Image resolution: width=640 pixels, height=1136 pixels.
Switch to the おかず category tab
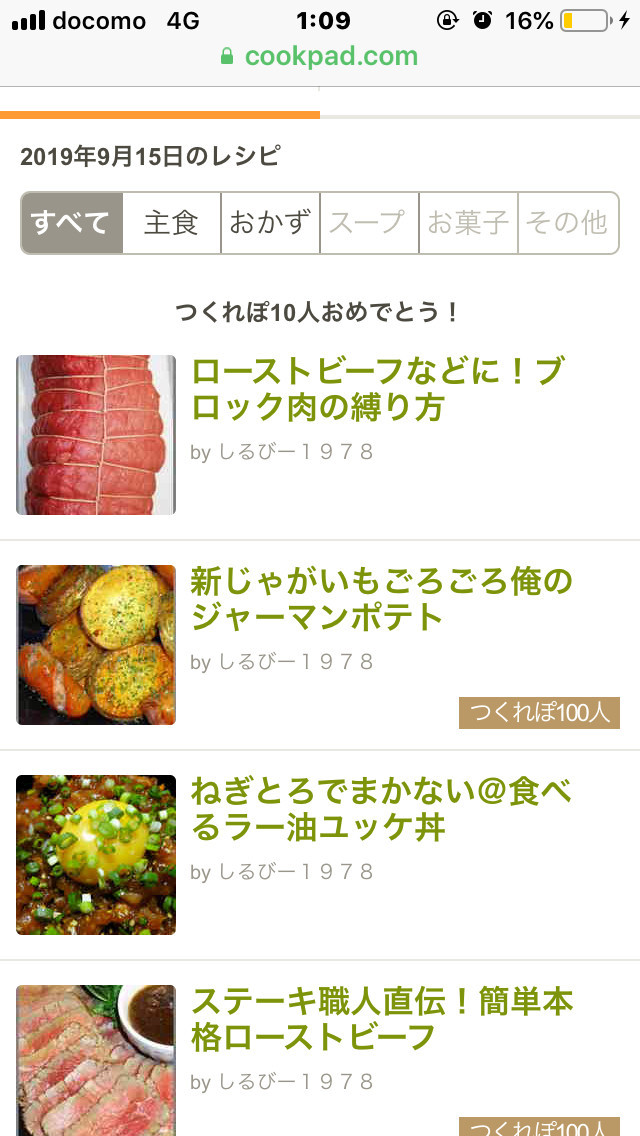(x=270, y=222)
